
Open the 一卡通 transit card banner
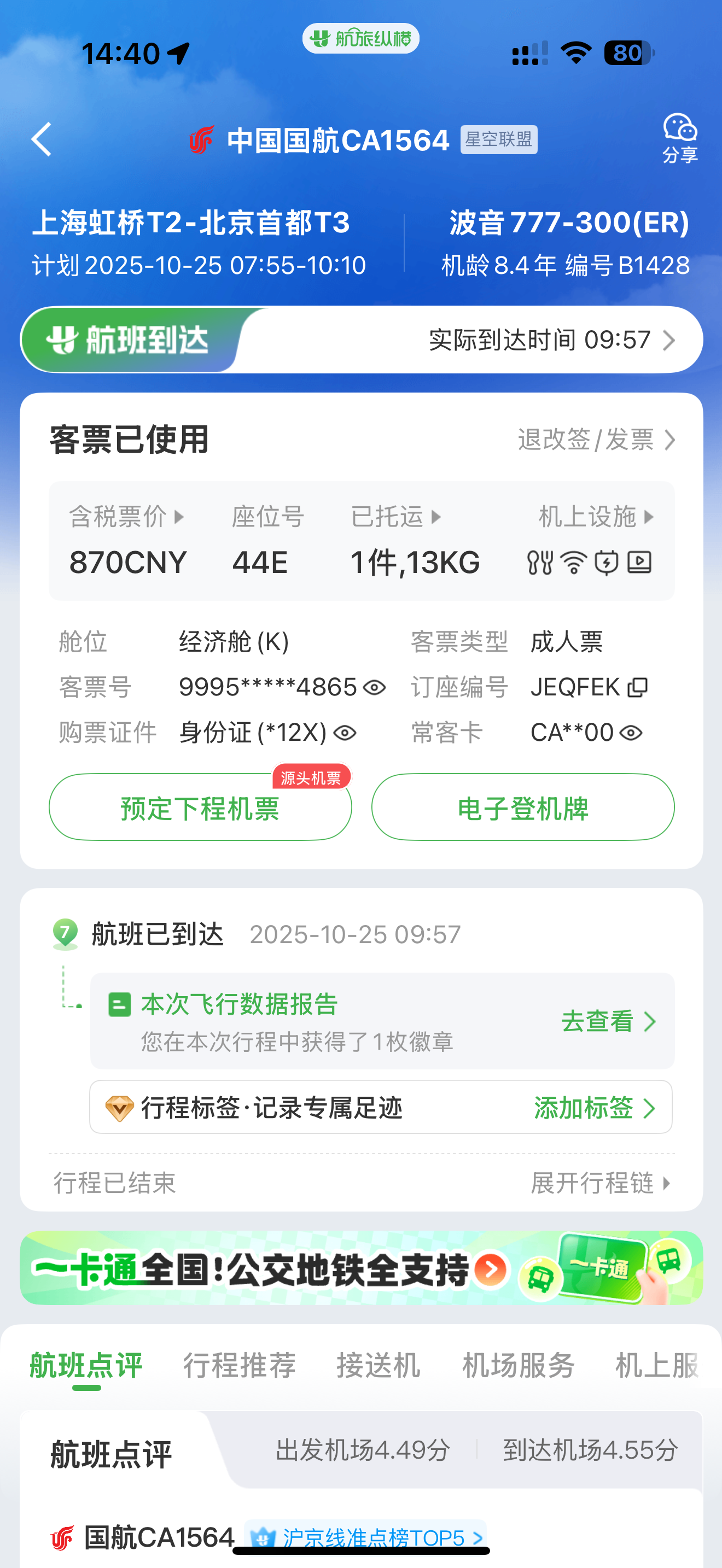click(361, 1268)
